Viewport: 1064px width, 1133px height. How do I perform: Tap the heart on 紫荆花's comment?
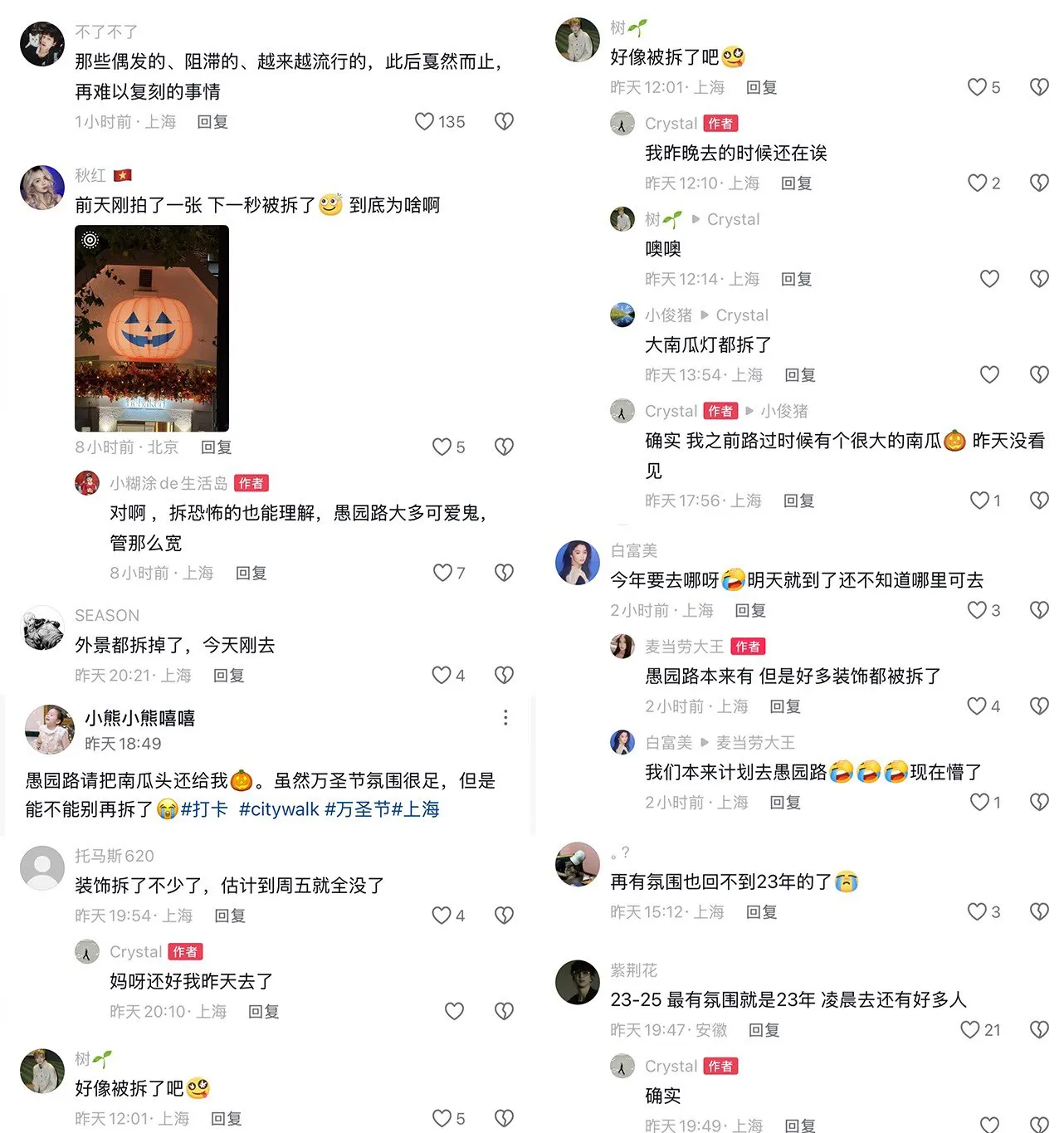click(x=969, y=1029)
